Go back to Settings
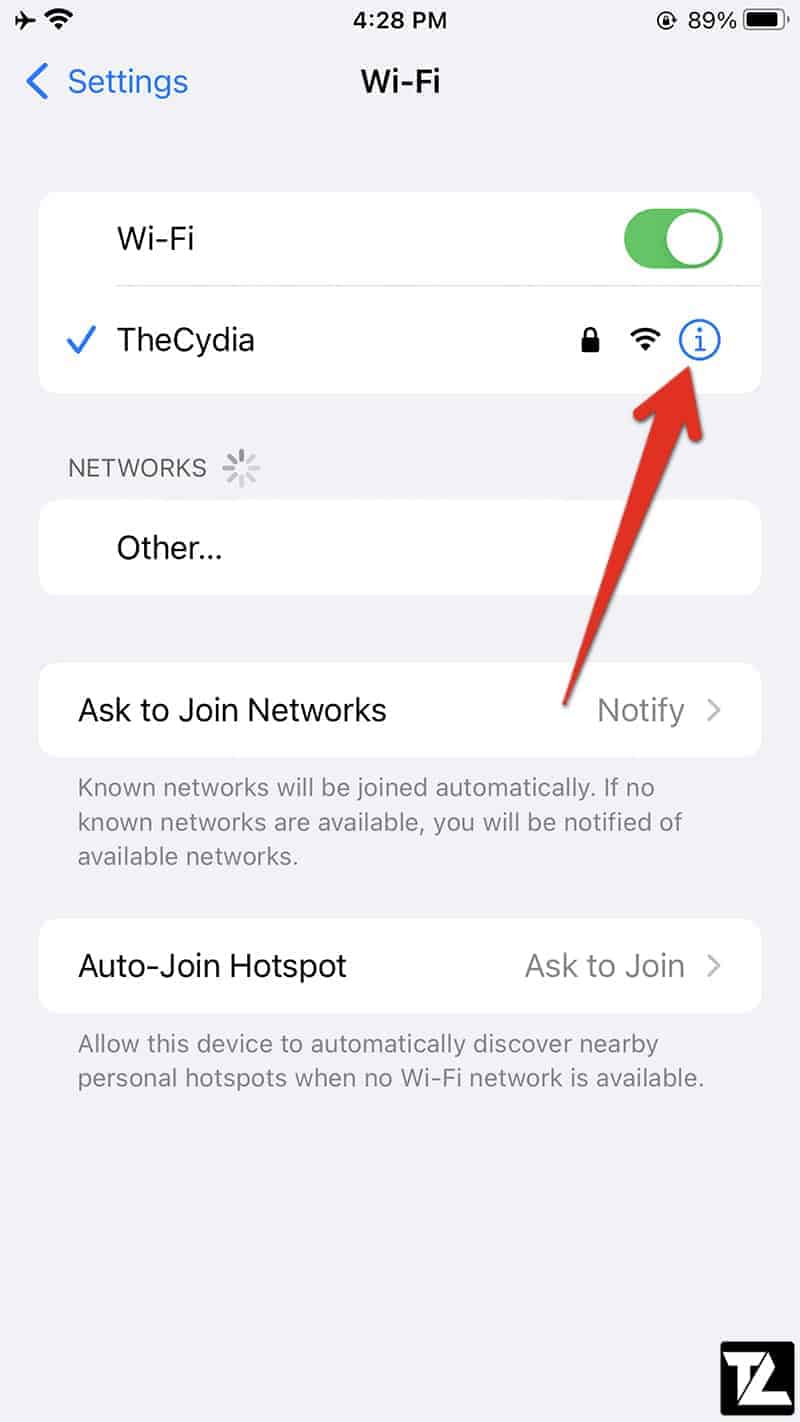Image resolution: width=800 pixels, height=1422 pixels. tap(107, 81)
